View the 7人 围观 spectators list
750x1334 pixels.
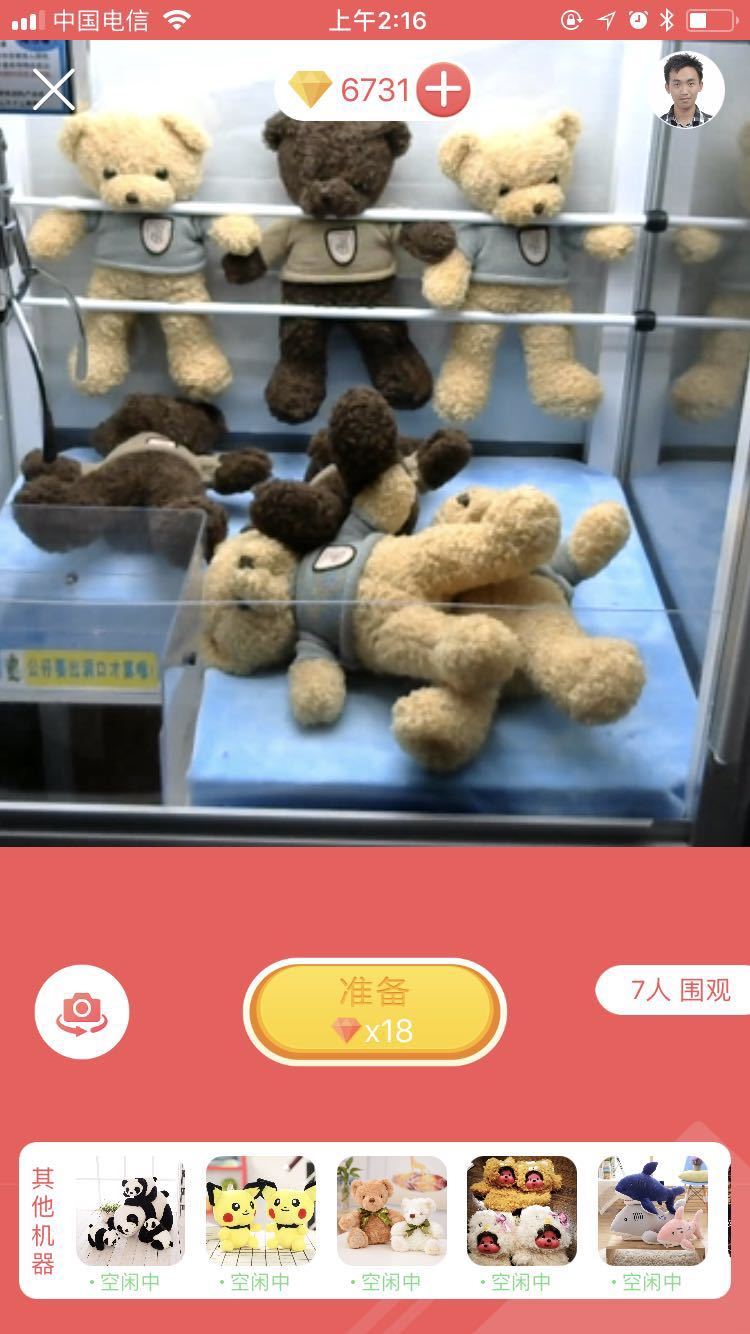[679, 990]
